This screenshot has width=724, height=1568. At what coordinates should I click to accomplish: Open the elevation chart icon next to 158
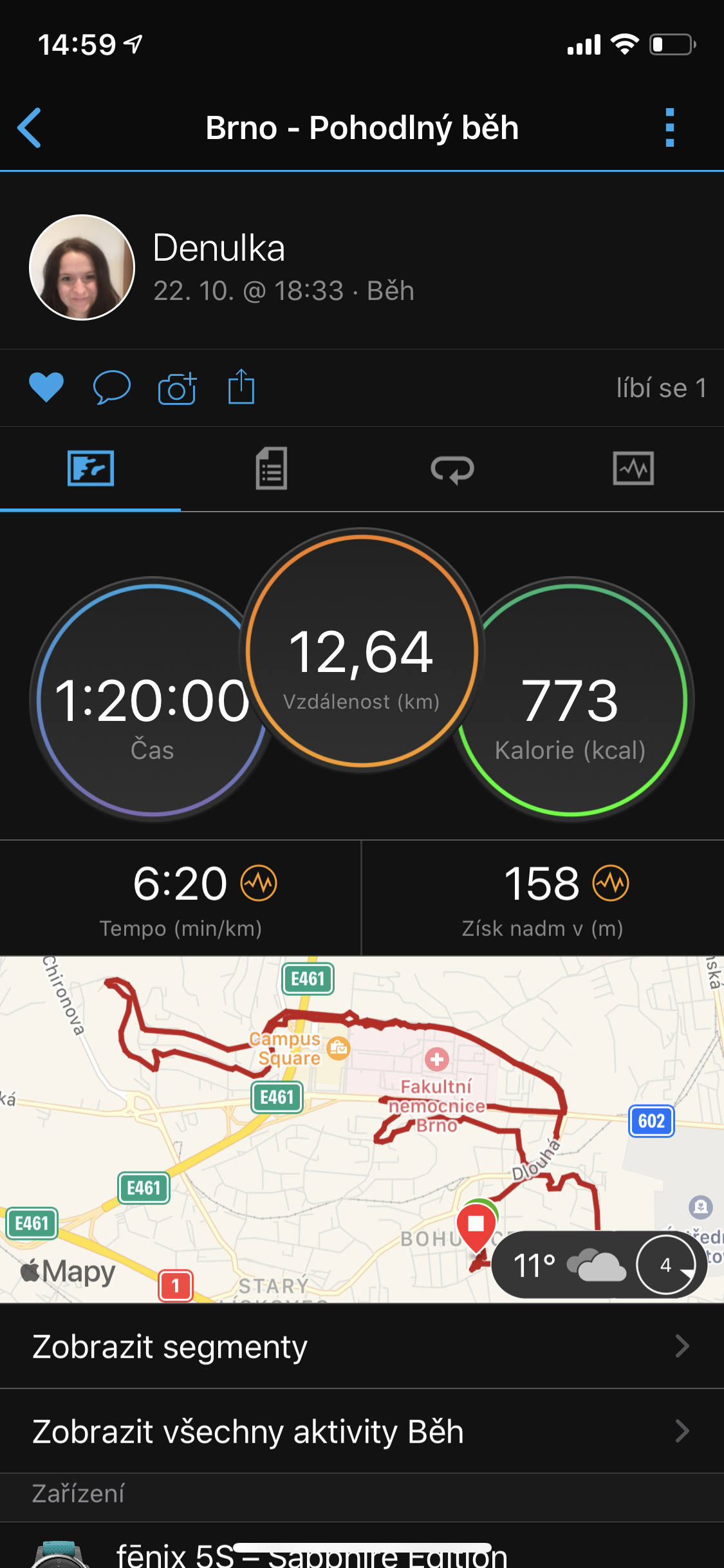click(611, 883)
